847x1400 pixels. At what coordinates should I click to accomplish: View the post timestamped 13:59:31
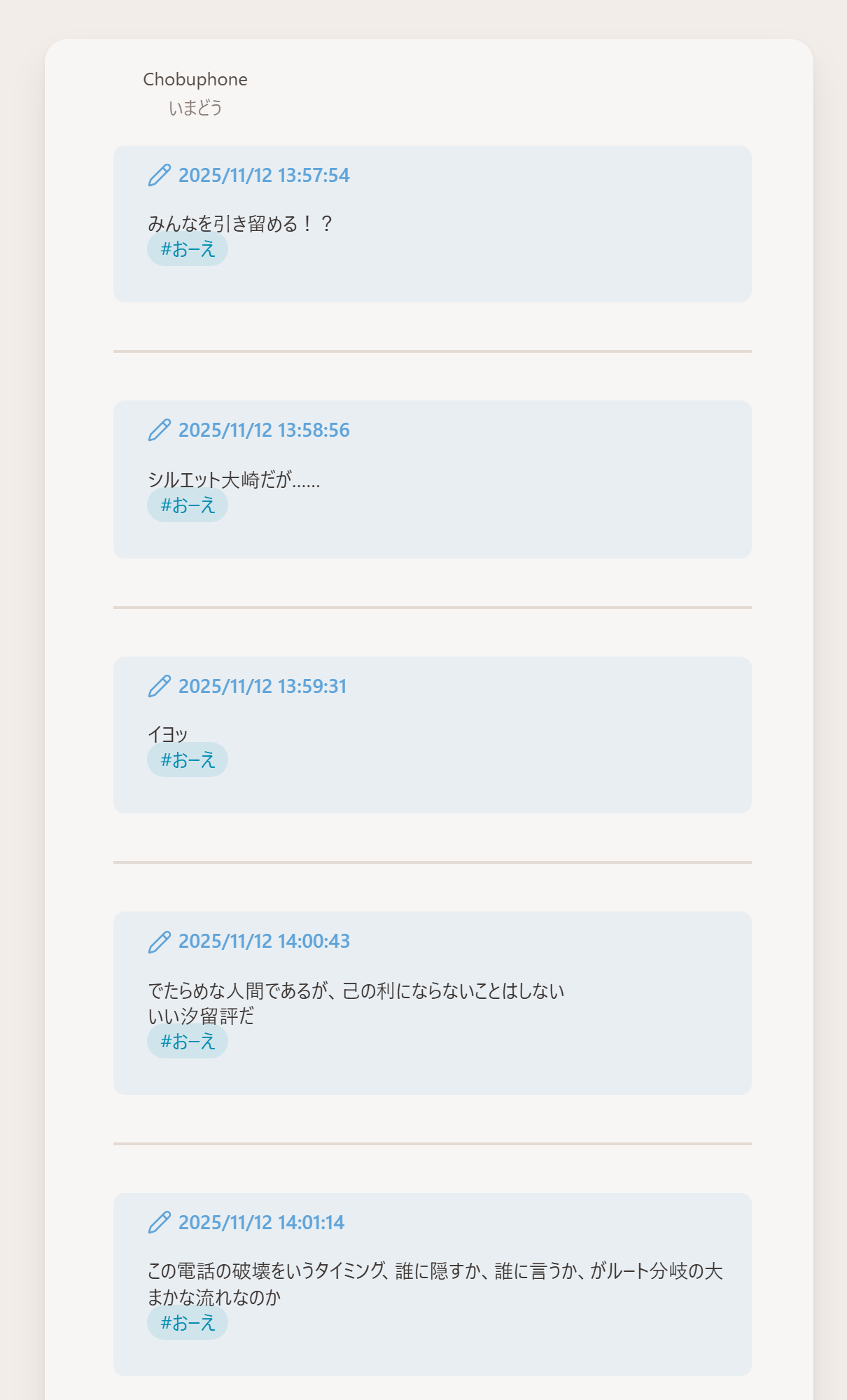[262, 686]
